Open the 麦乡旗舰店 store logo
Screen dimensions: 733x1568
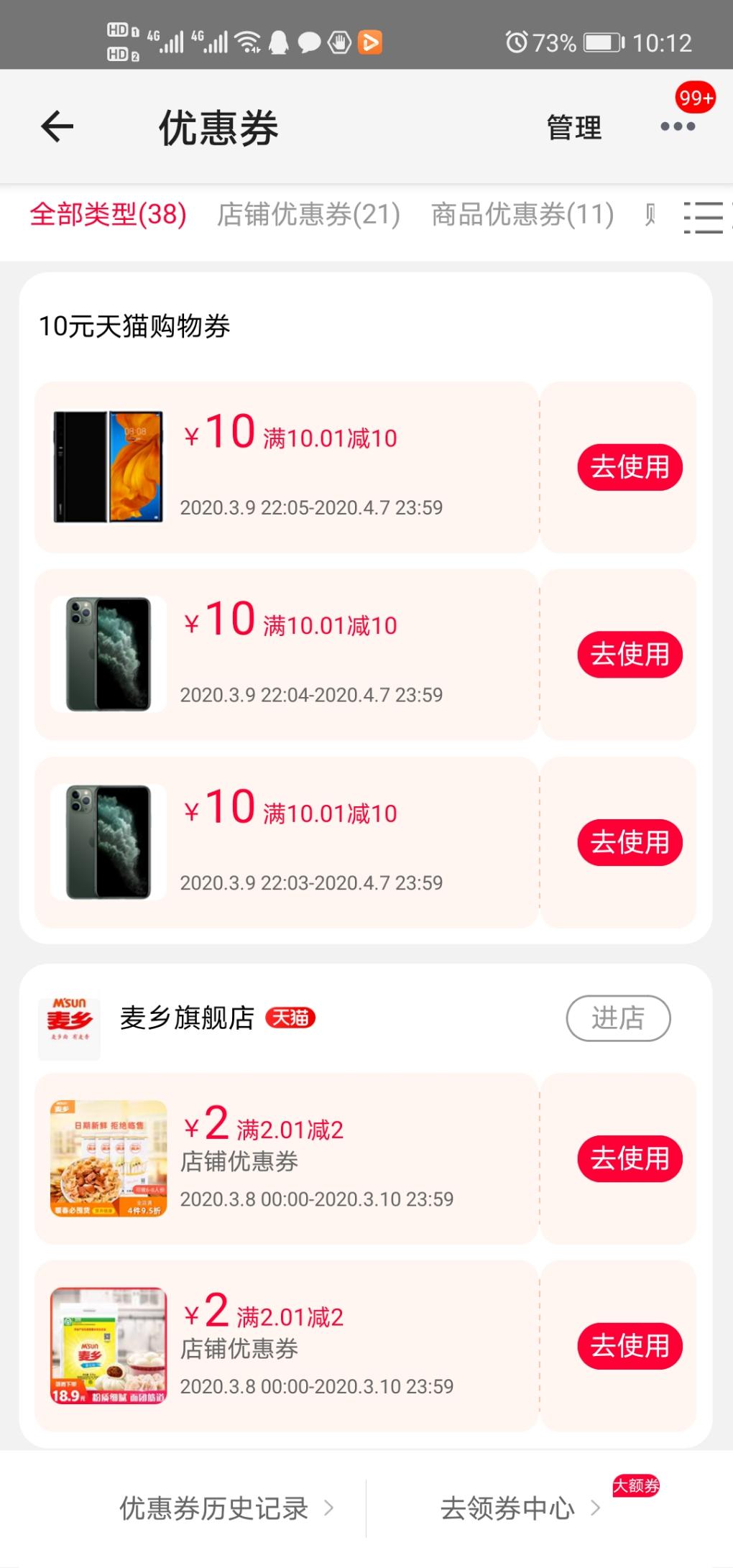pos(70,1019)
